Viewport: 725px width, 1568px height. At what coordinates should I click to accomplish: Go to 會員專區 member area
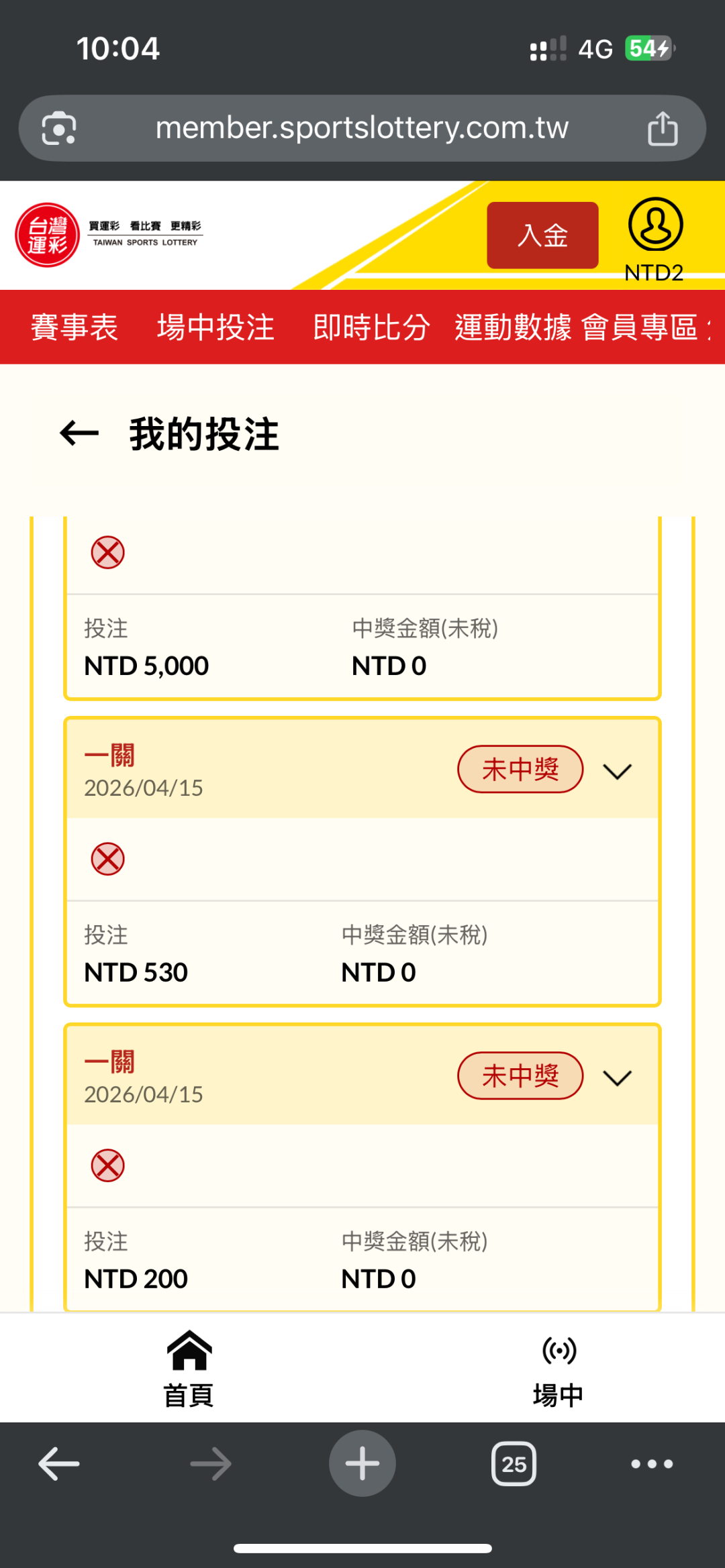(640, 327)
